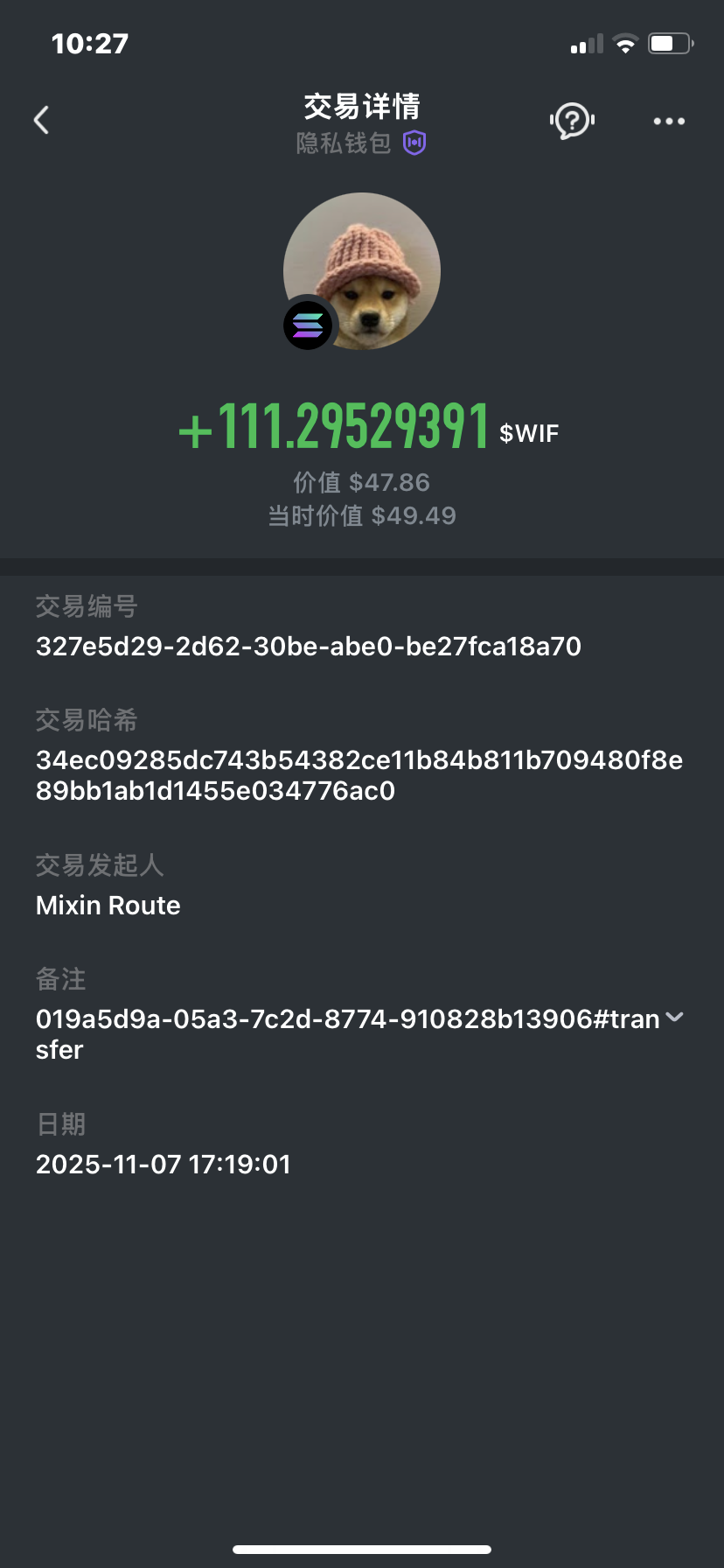Open the help chat bubble icon
Viewport: 724px width, 1568px height.
(572, 121)
